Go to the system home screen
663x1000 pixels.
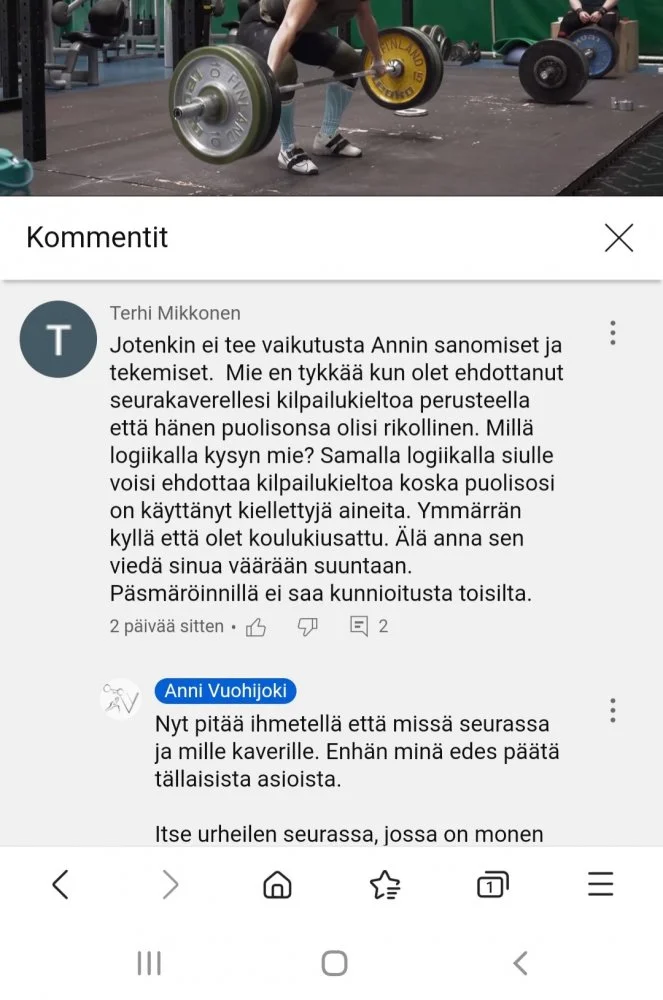(334, 963)
